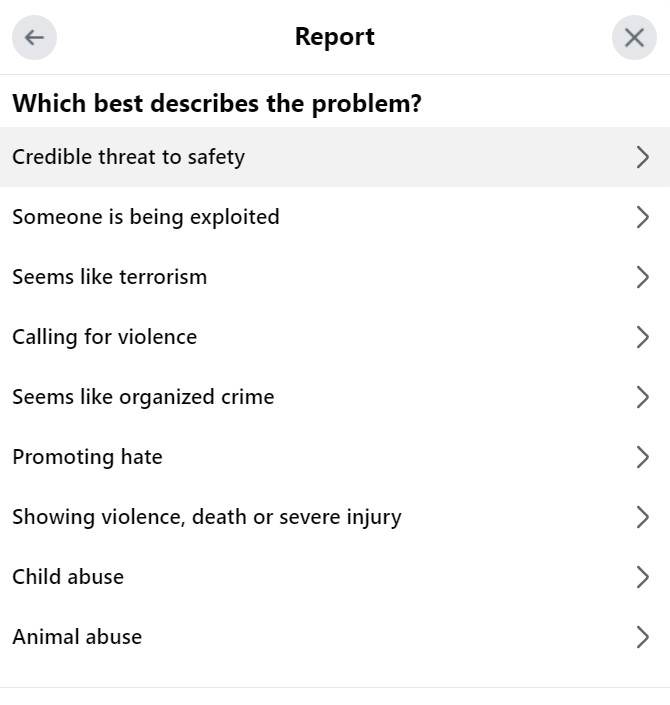Open Showing violence, death or severe injury

[x=334, y=517]
